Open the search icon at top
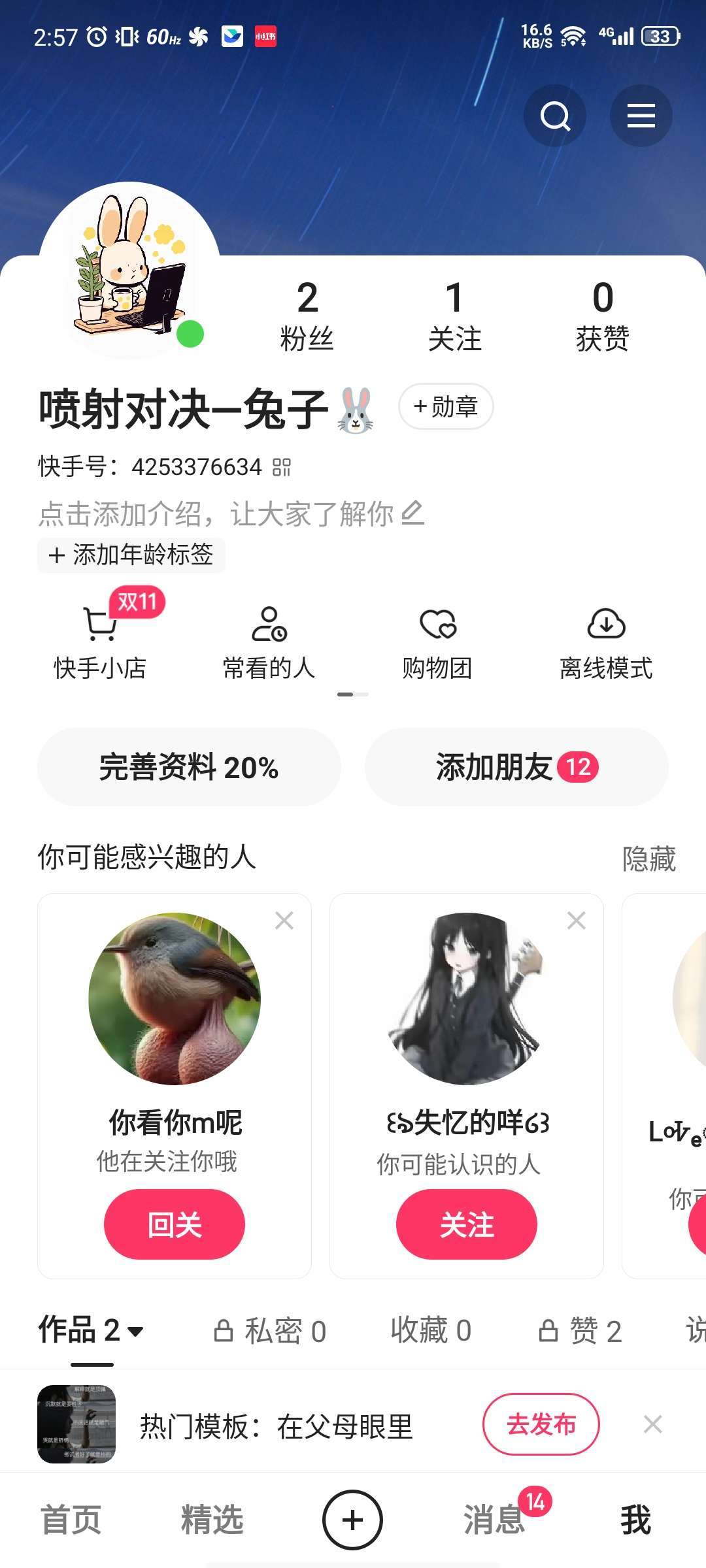This screenshot has width=706, height=1568. coord(555,116)
